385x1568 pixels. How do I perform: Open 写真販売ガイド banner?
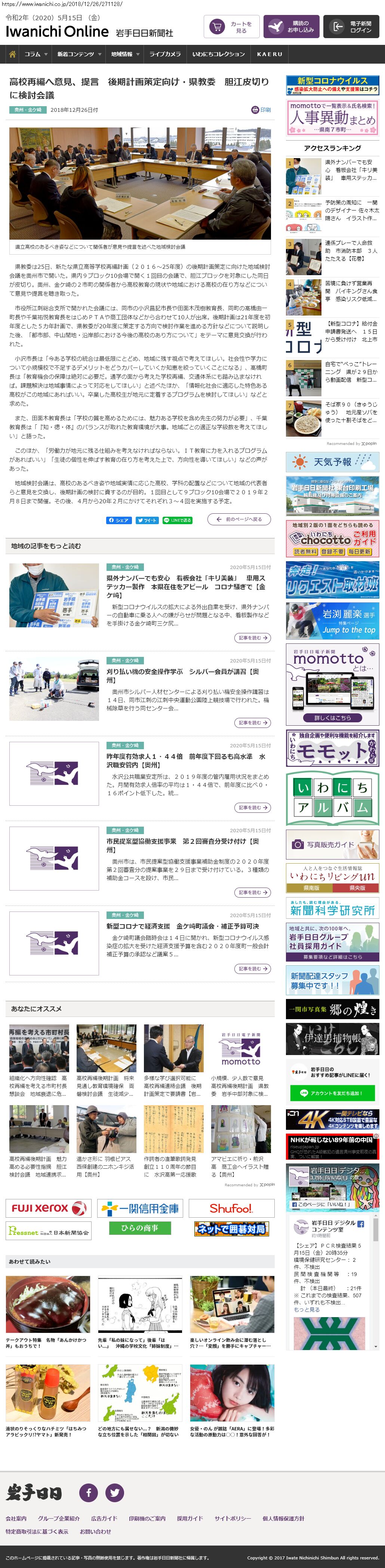click(332, 844)
